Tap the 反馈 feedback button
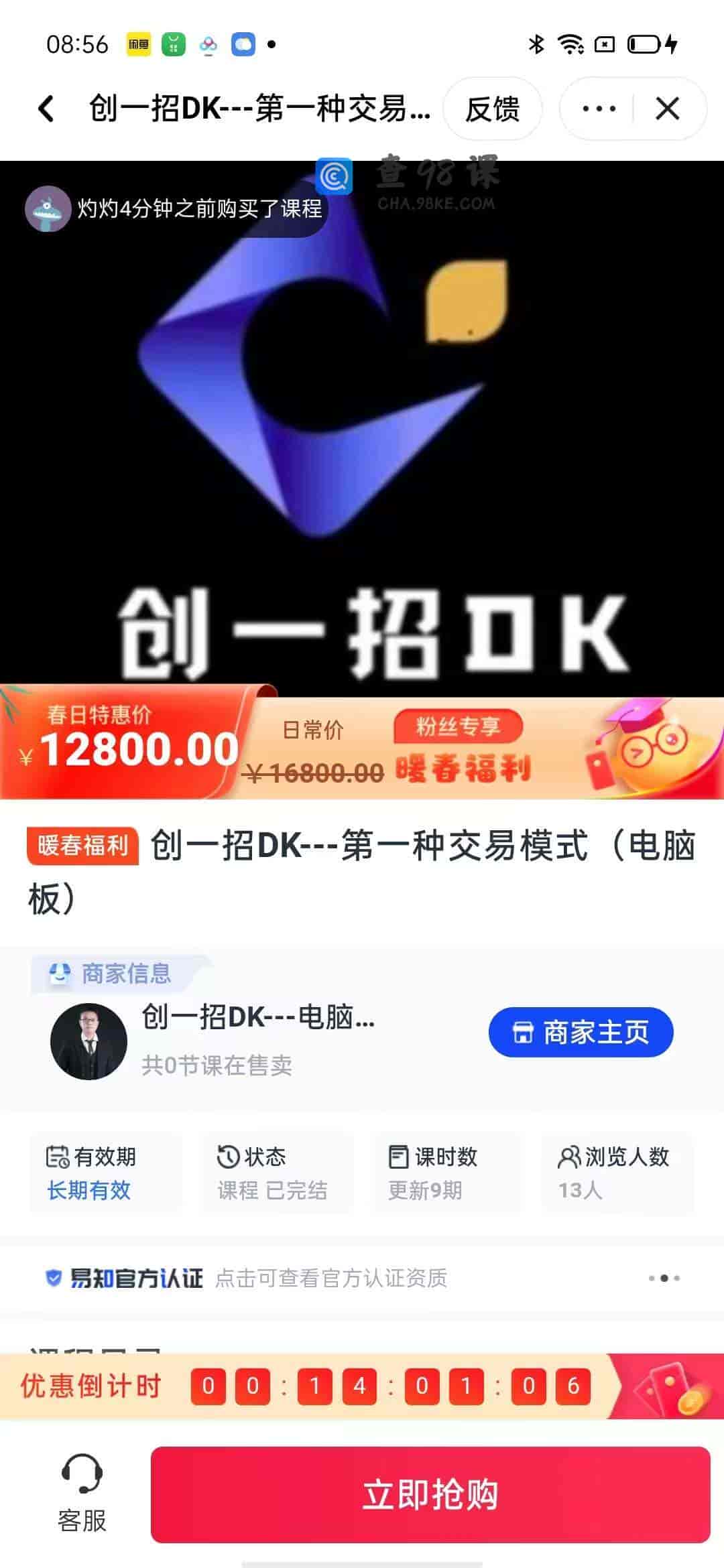724x1568 pixels. coord(493,109)
